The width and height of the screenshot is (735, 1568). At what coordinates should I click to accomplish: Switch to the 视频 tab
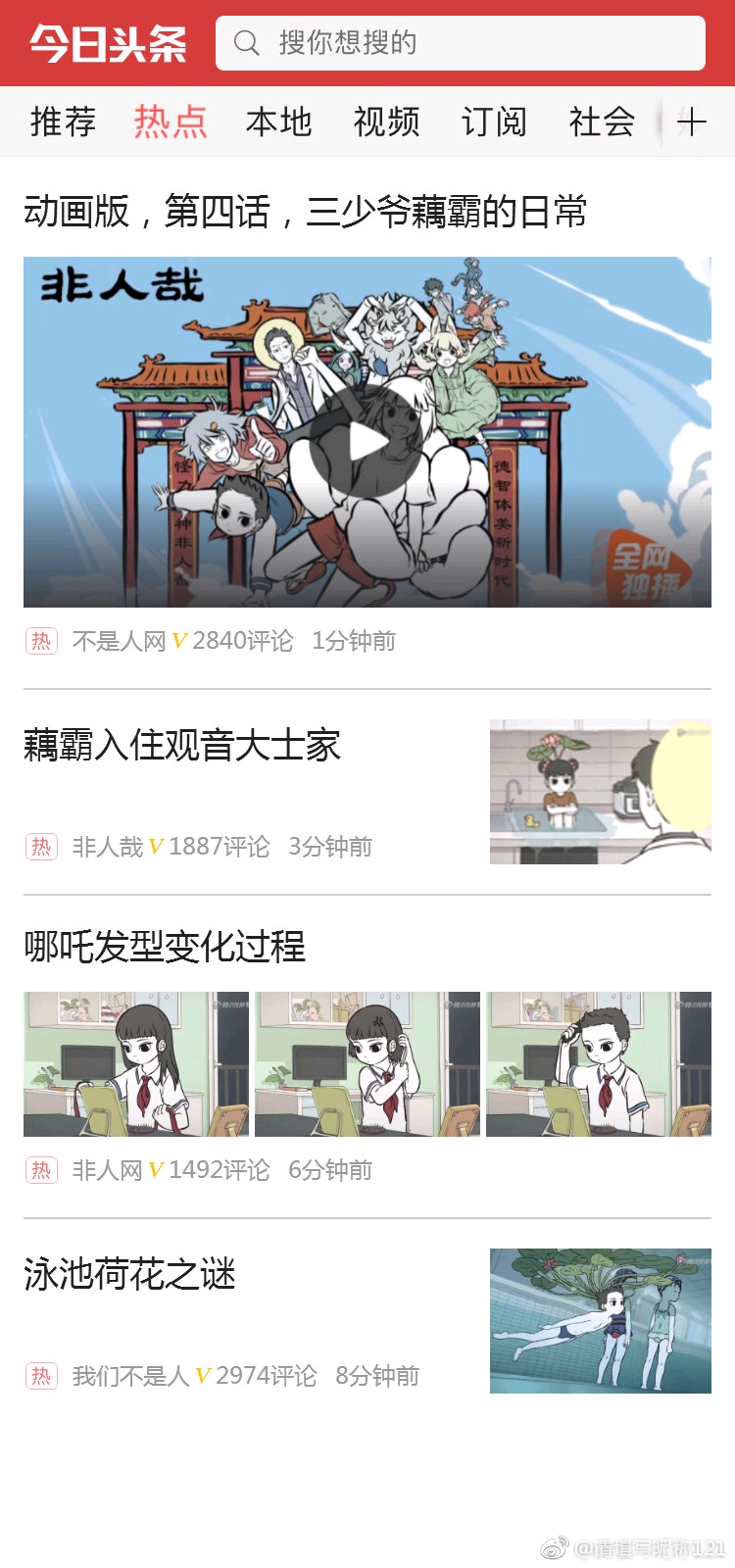[386, 122]
